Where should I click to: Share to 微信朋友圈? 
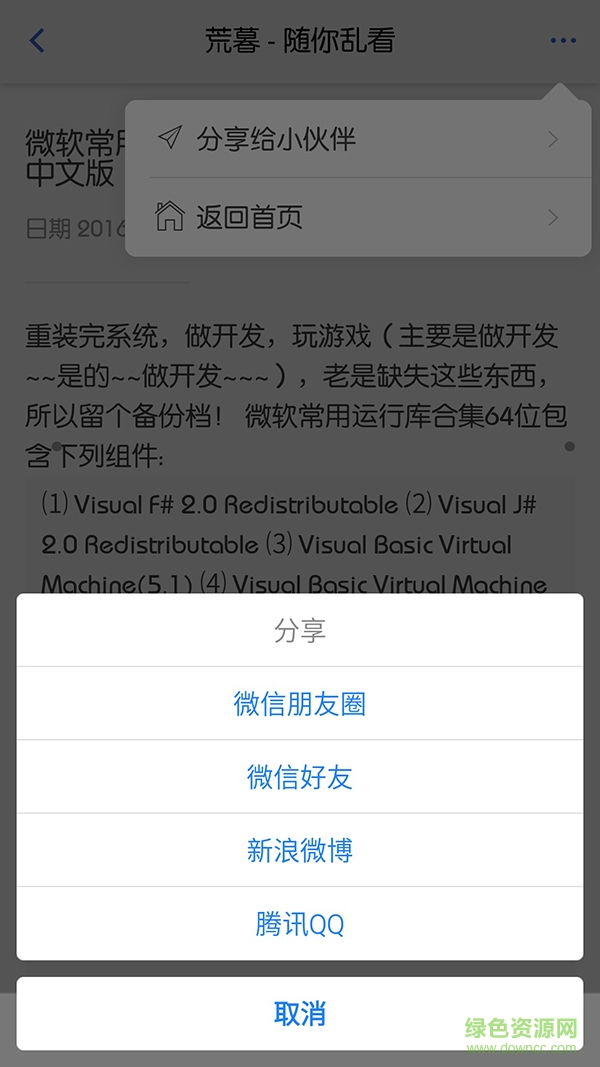300,704
